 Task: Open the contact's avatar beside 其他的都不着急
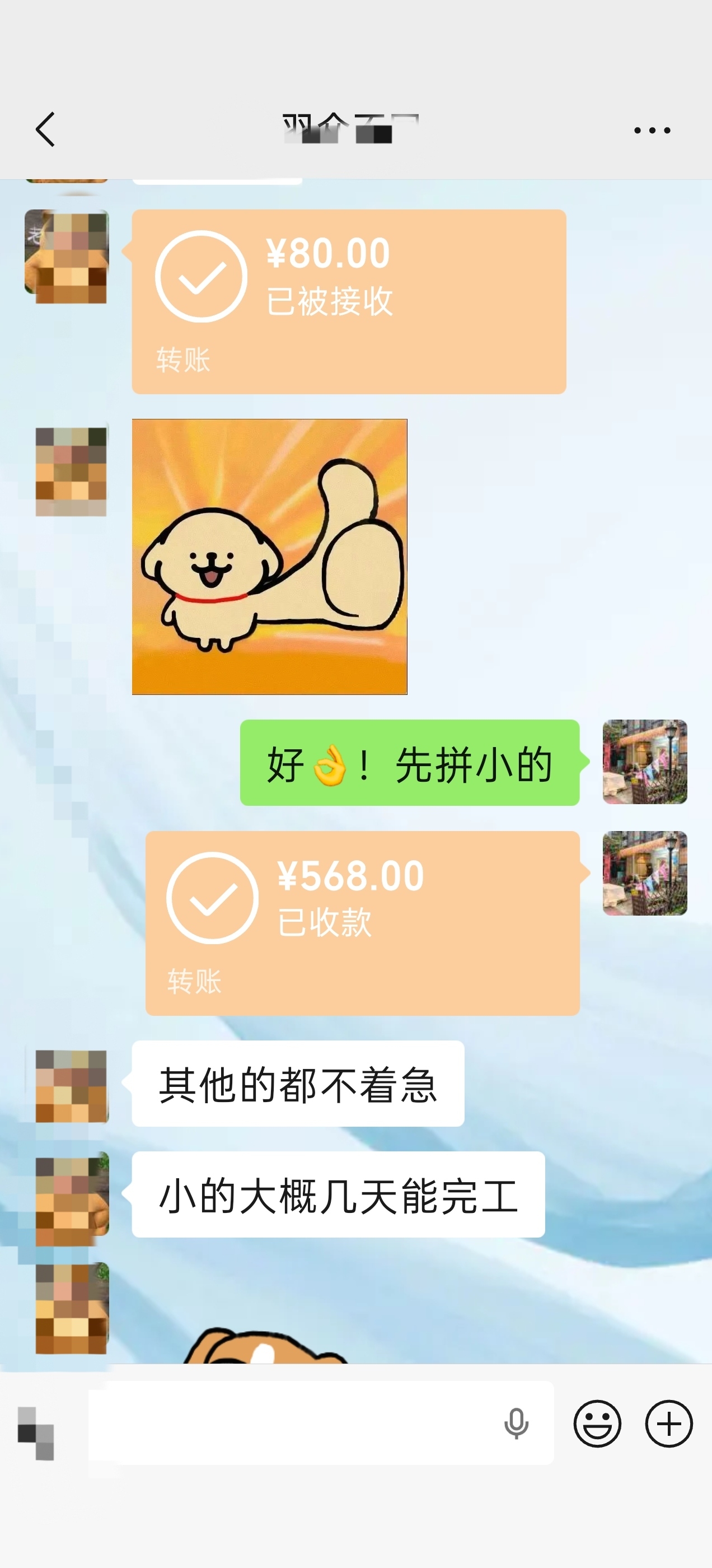pyautogui.click(x=72, y=1086)
